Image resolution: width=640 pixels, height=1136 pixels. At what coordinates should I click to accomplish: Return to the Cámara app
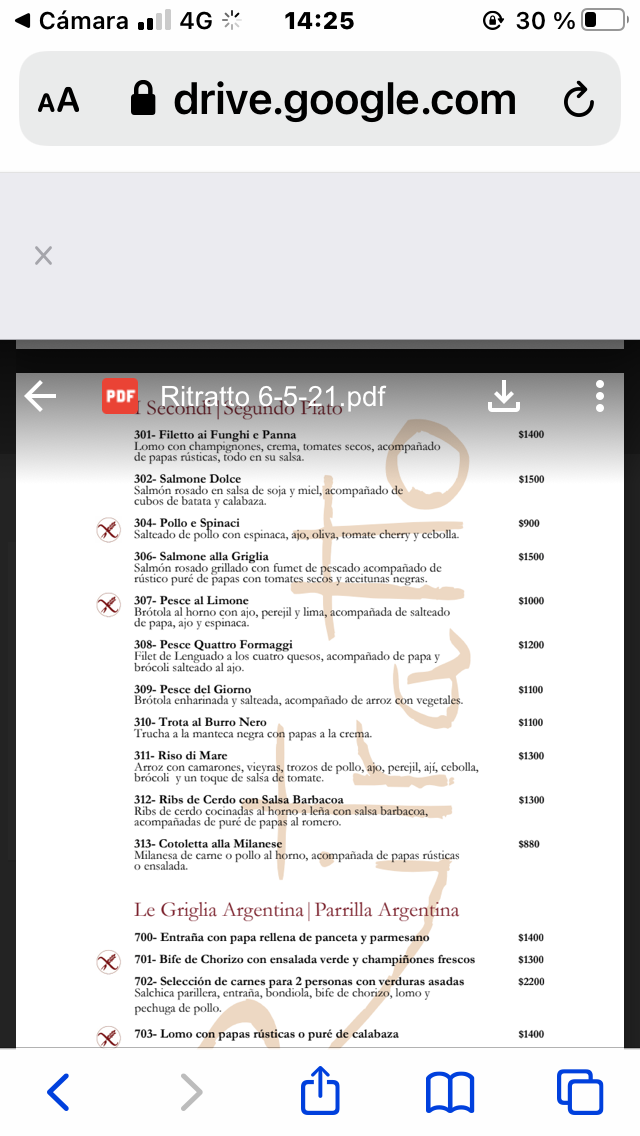pyautogui.click(x=70, y=20)
